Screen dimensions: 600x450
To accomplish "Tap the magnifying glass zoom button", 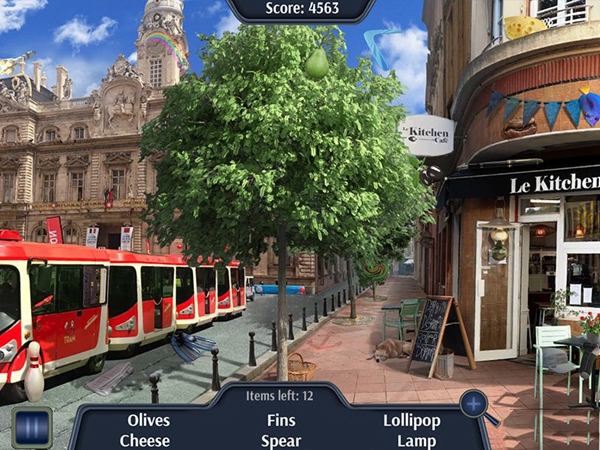I will pyautogui.click(x=474, y=405).
